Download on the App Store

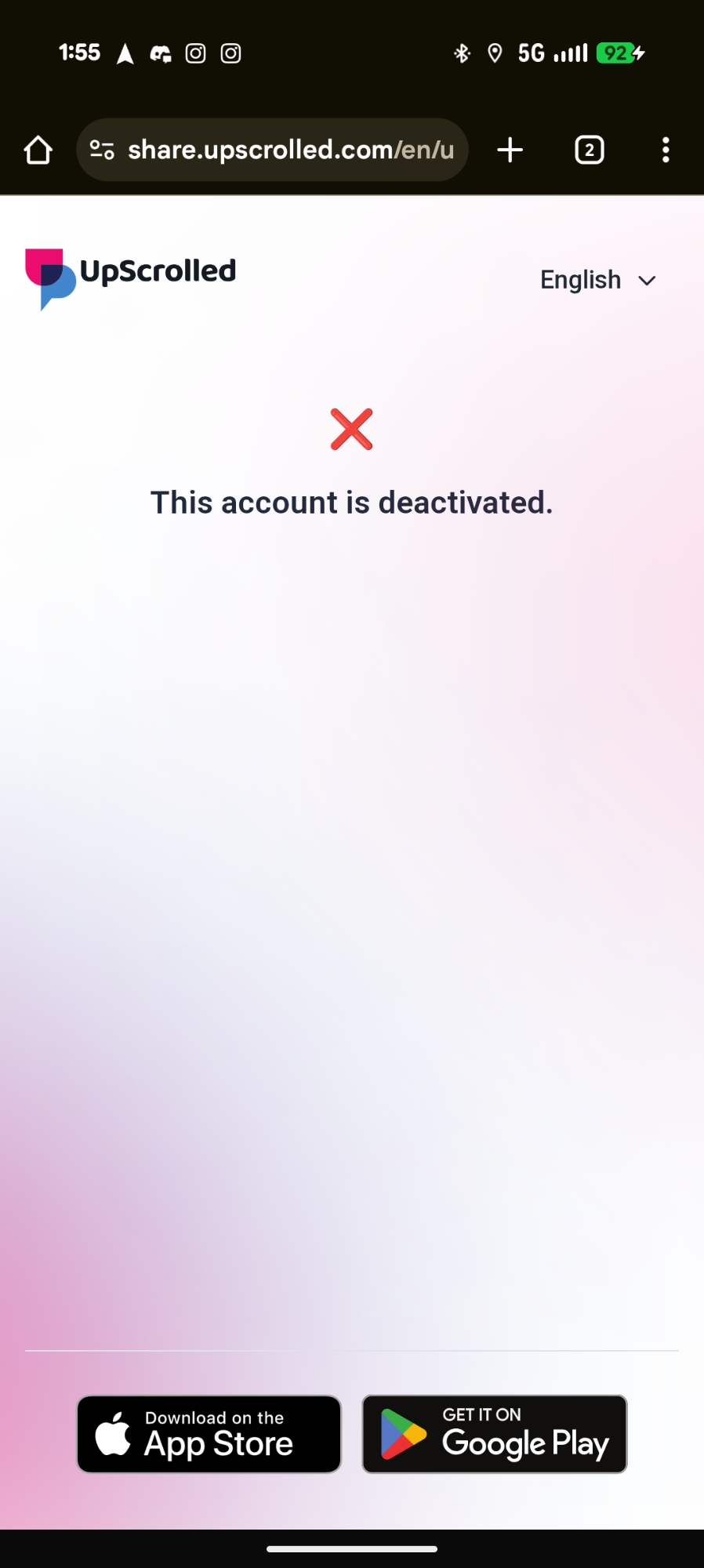(209, 1434)
